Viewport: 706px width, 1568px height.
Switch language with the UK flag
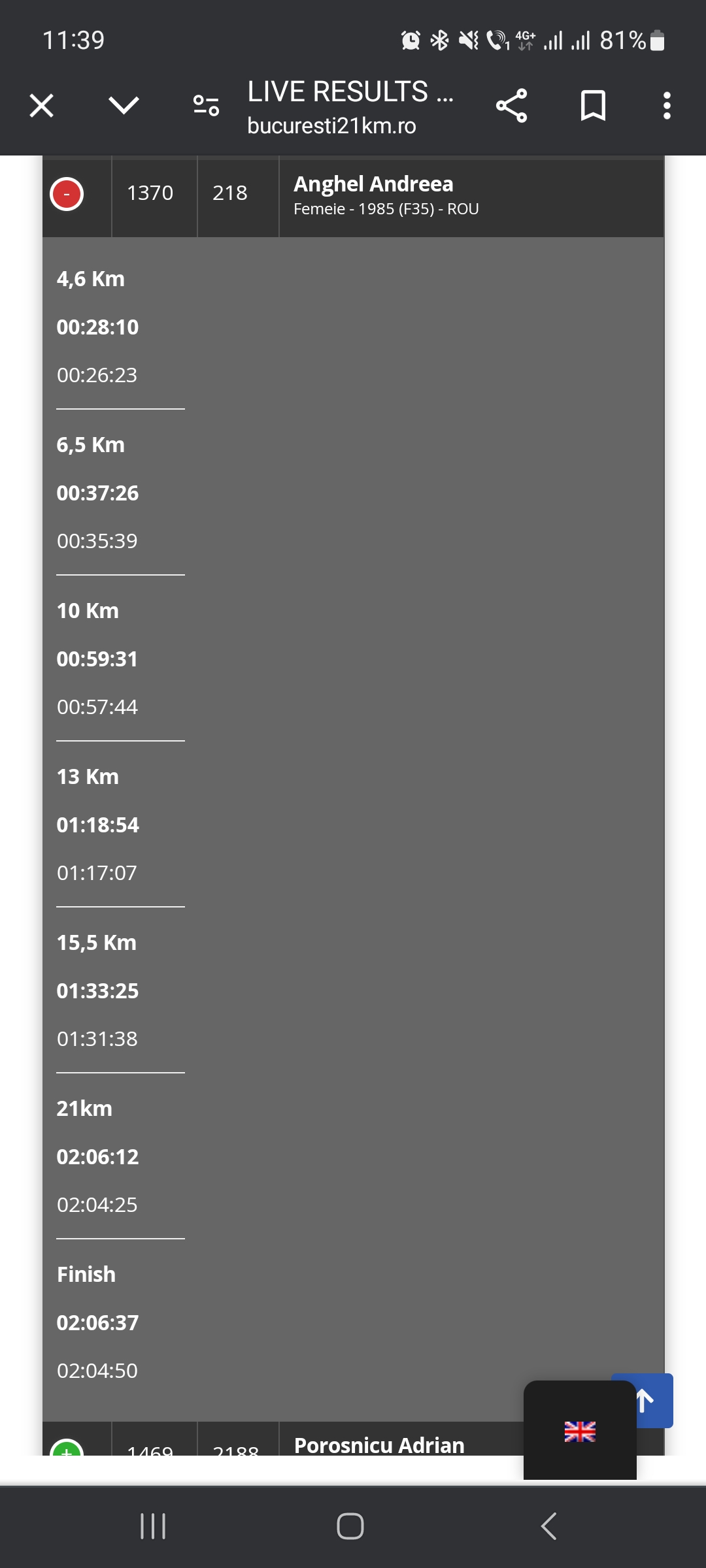click(x=580, y=1431)
